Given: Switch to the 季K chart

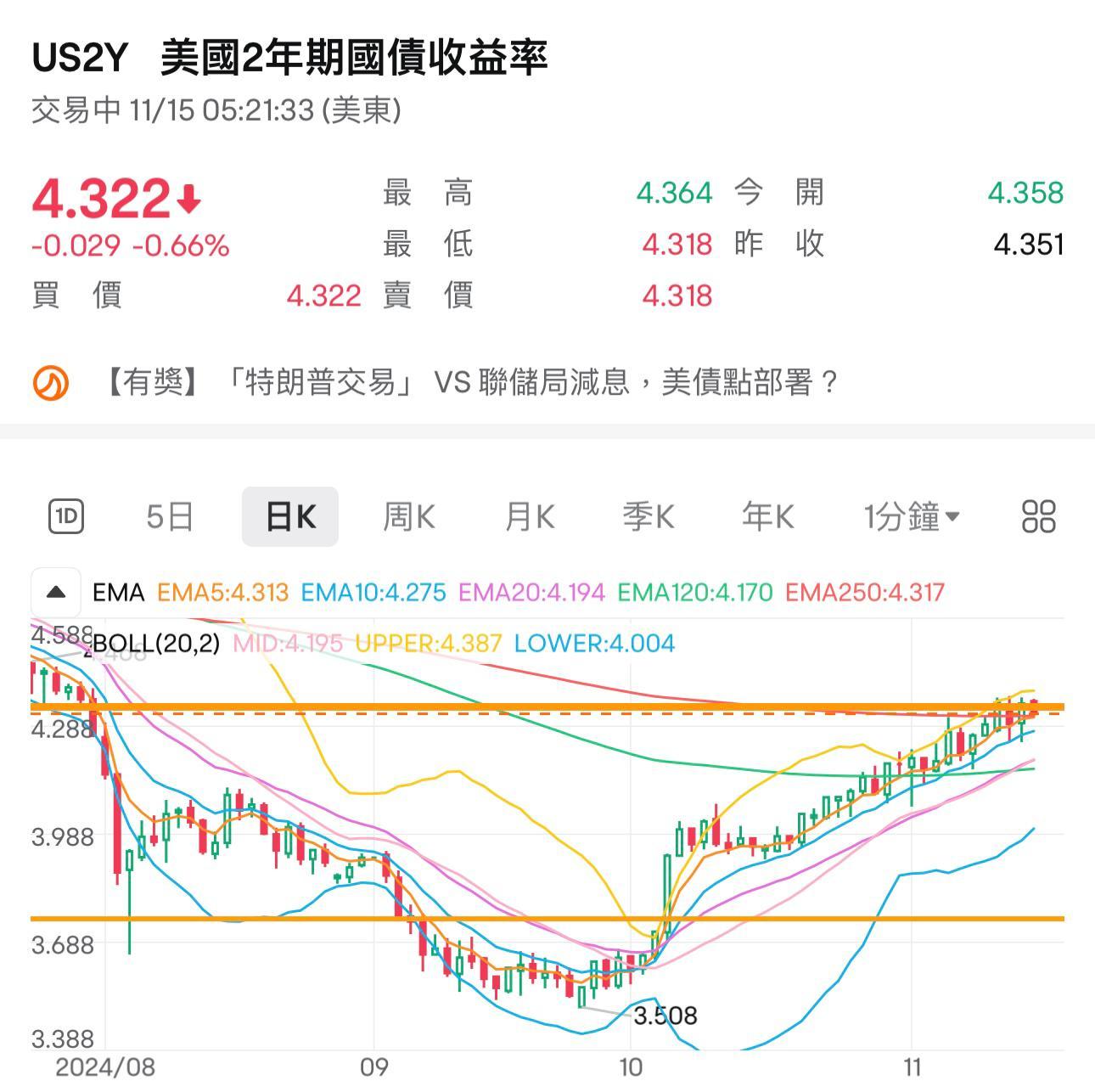Looking at the screenshot, I should pos(649,516).
